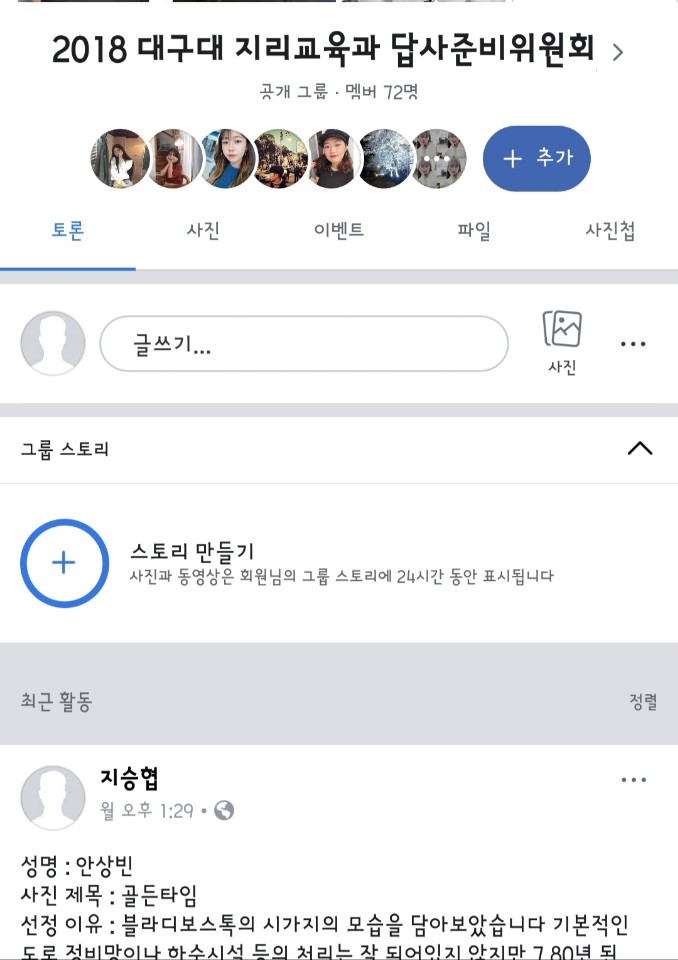Screen dimensions: 678x960
Task: Switch to the 사진첩 tab
Action: [609, 231]
